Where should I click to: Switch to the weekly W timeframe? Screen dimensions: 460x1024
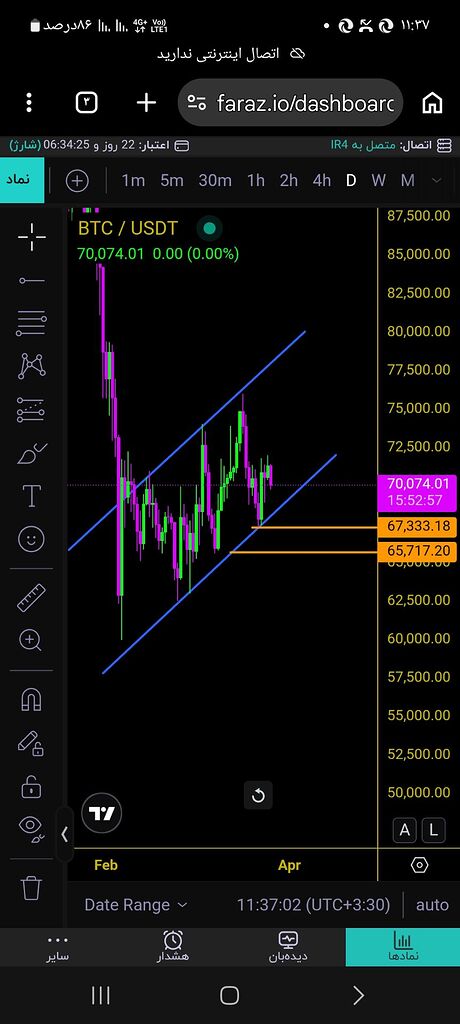[378, 181]
